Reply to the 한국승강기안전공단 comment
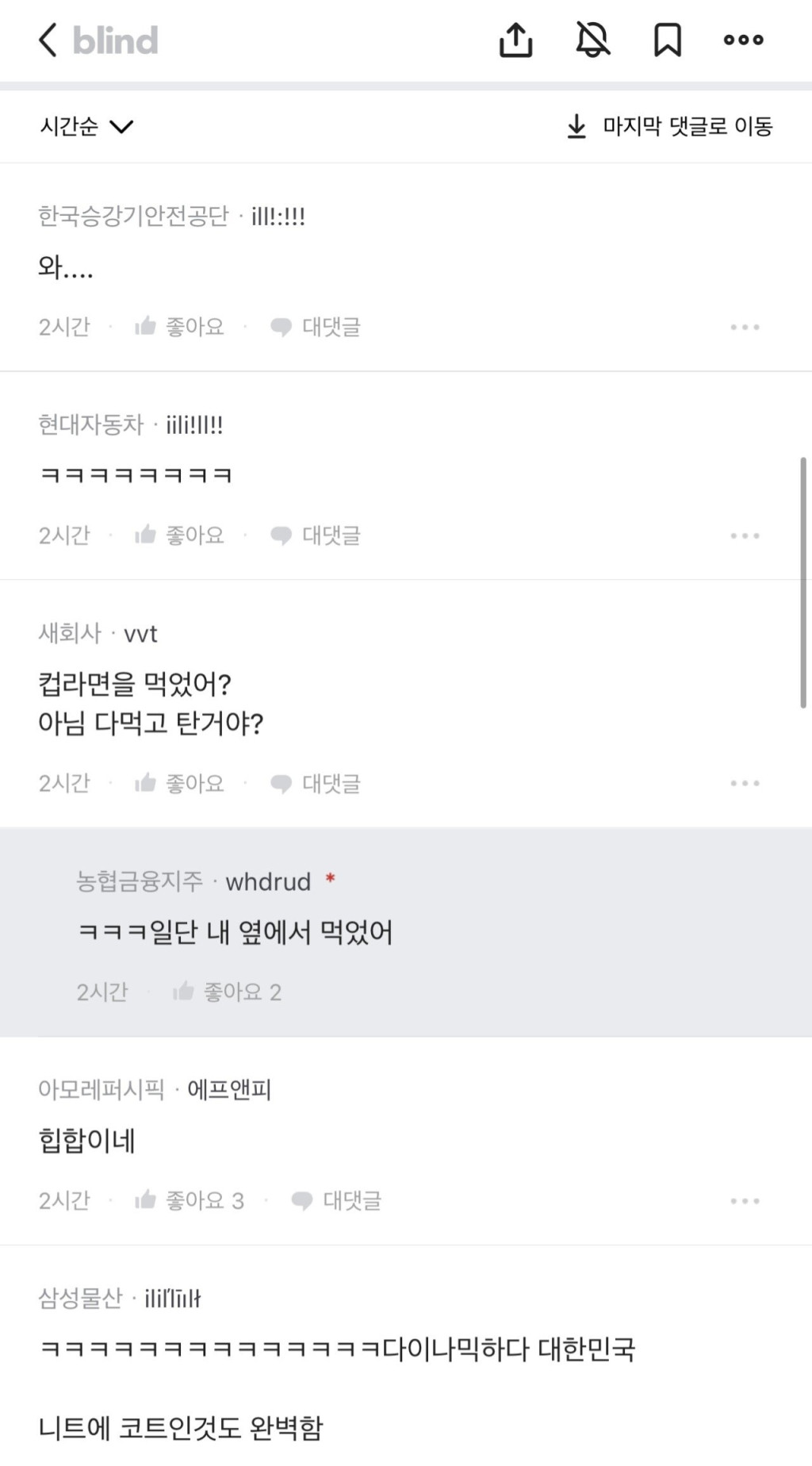The width and height of the screenshot is (812, 1466). click(x=316, y=327)
